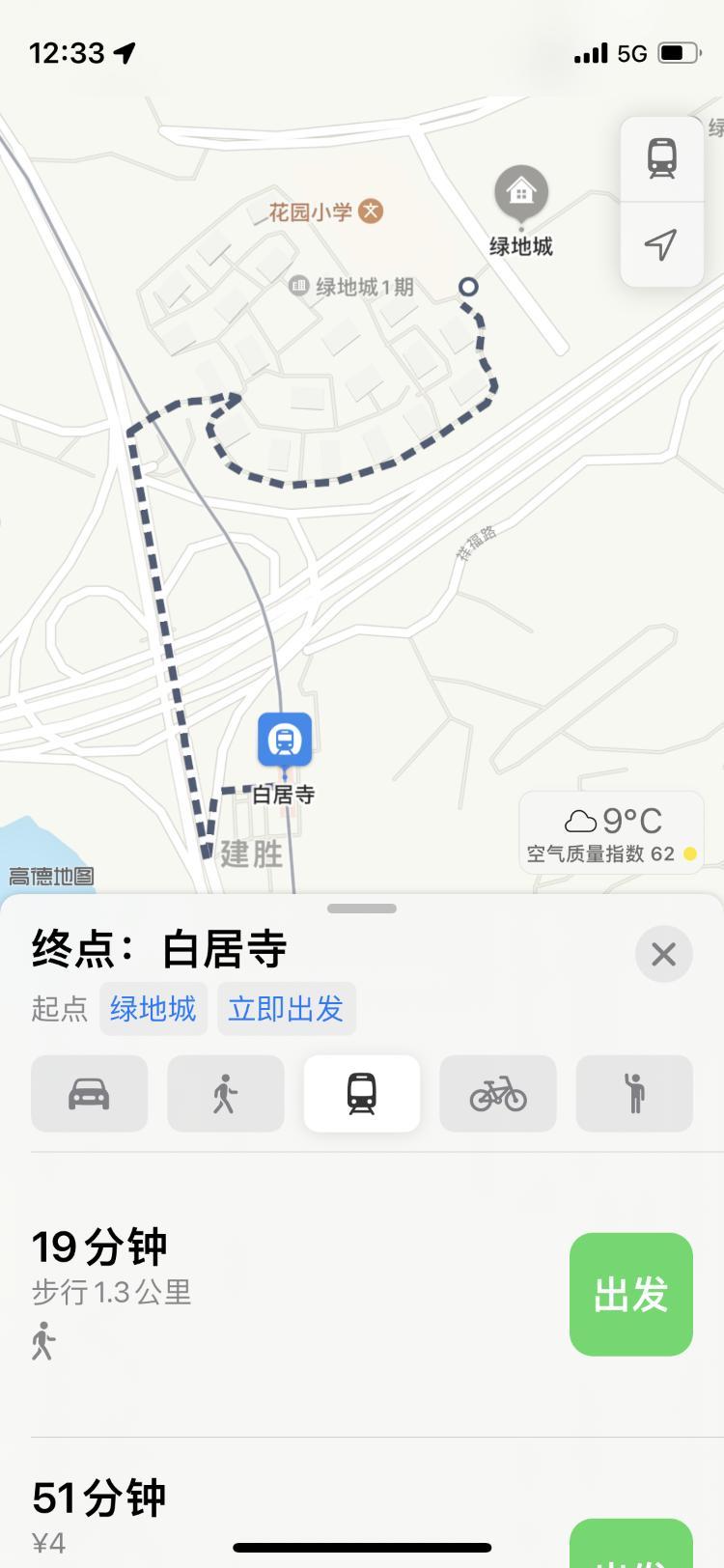Screen dimensions: 724x1568
Task: Tap the 白居寺 station marker on map
Action: (285, 742)
